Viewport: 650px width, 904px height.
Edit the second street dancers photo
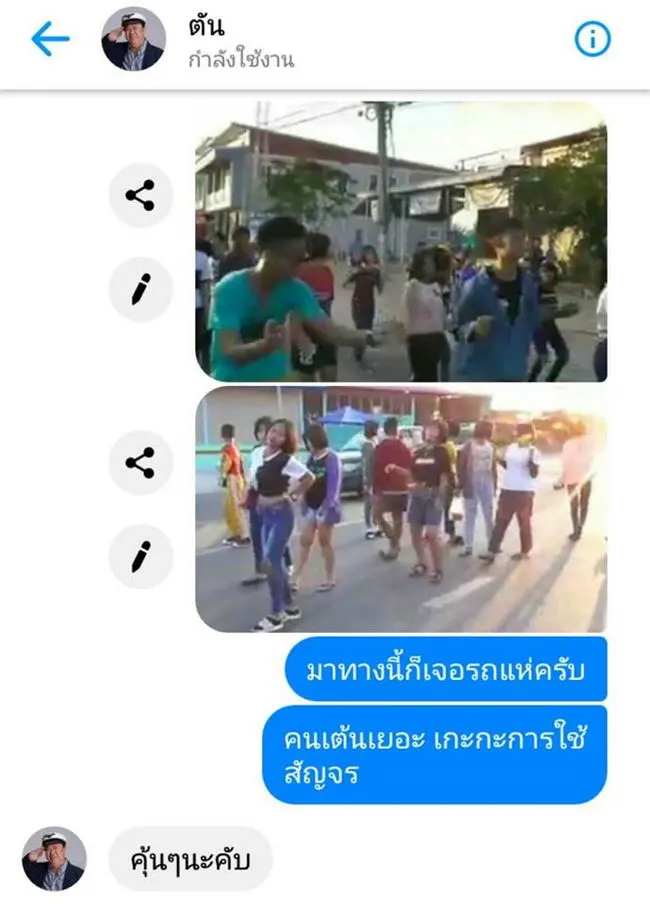coord(140,556)
